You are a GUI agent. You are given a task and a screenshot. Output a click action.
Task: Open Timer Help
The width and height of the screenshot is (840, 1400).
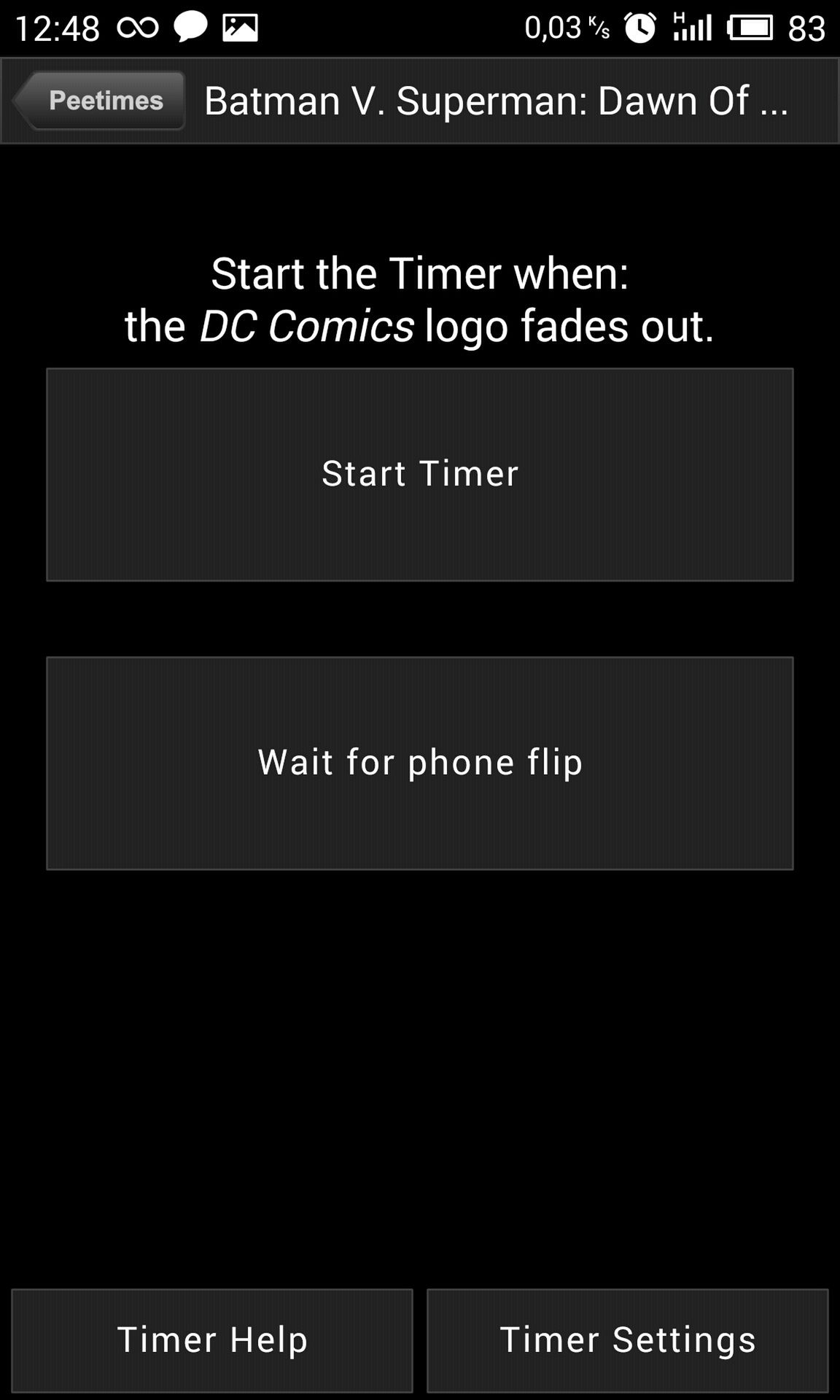tap(212, 1340)
